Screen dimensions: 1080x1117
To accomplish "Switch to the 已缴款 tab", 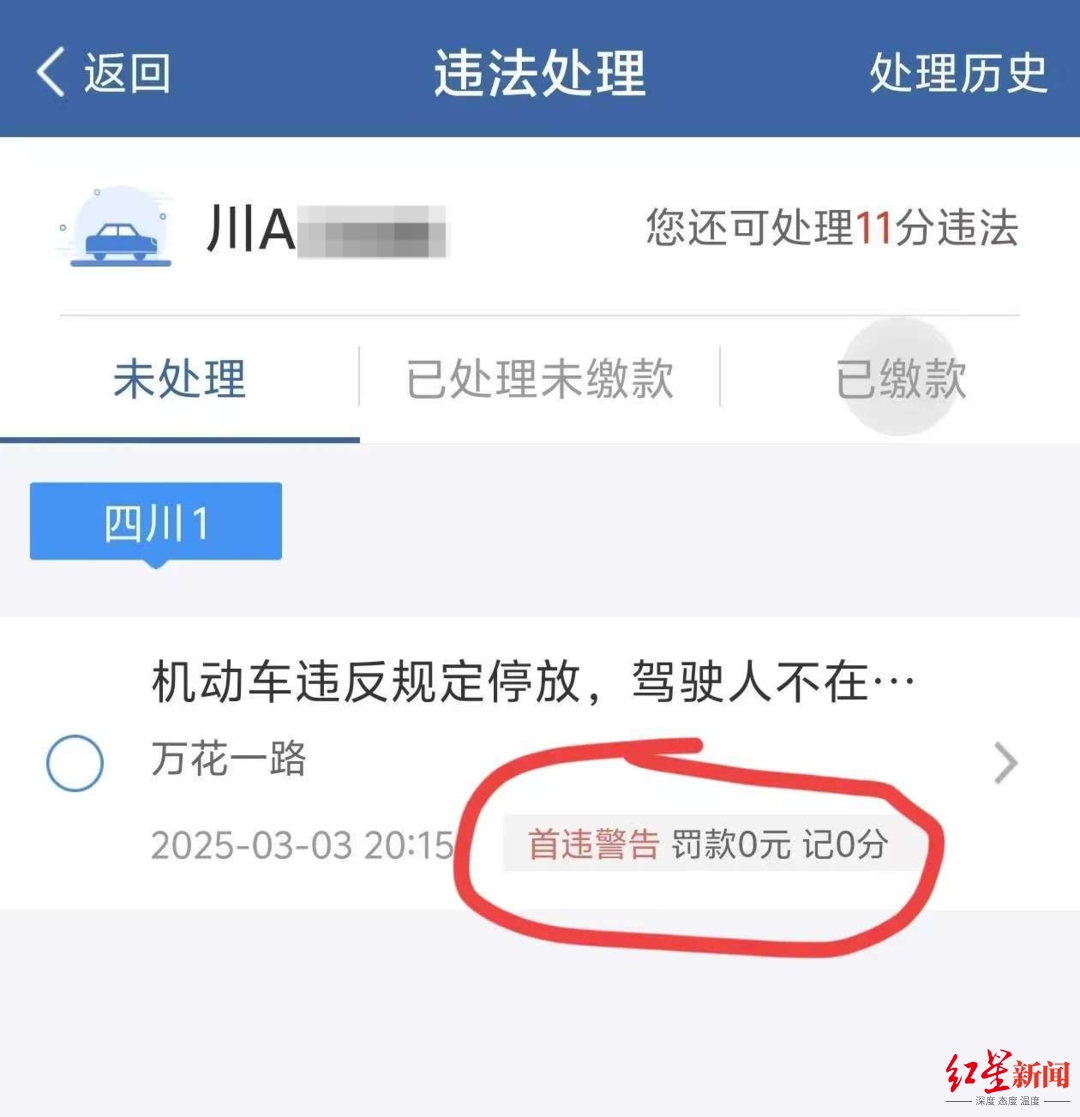I will (x=901, y=380).
